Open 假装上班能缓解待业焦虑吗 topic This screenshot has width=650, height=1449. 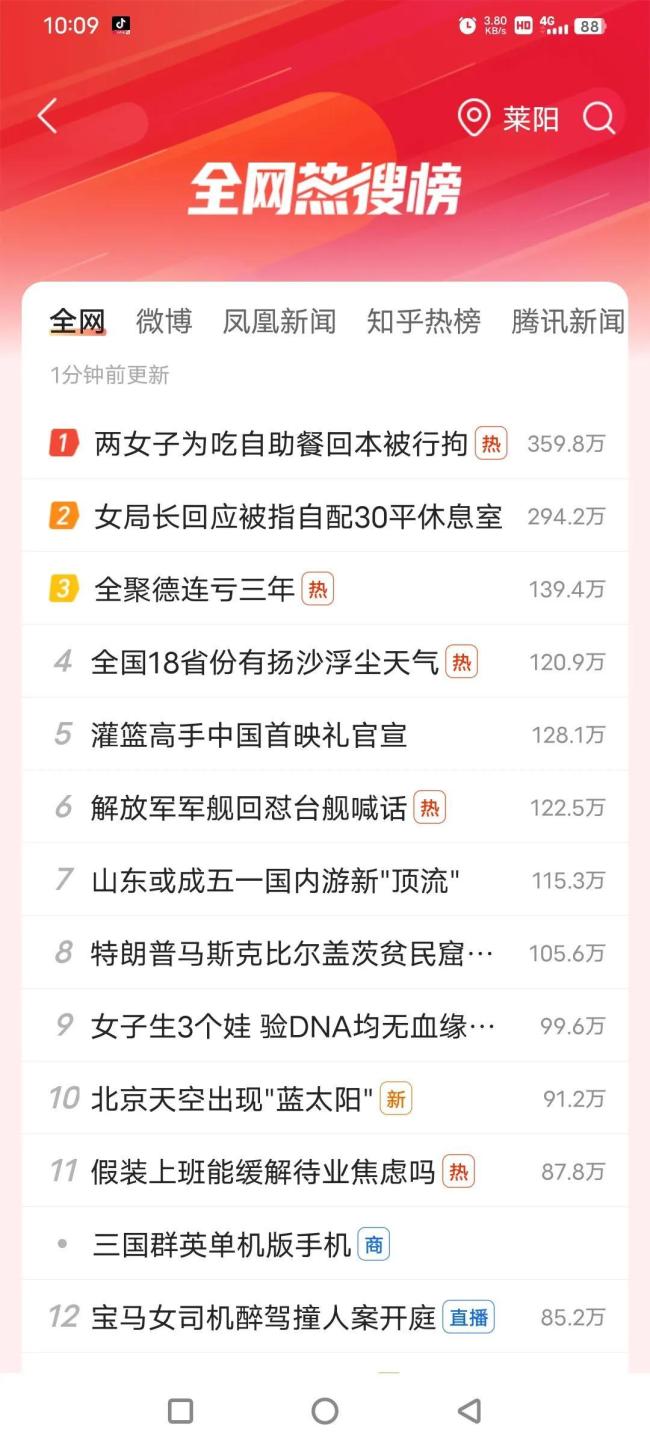(263, 1171)
